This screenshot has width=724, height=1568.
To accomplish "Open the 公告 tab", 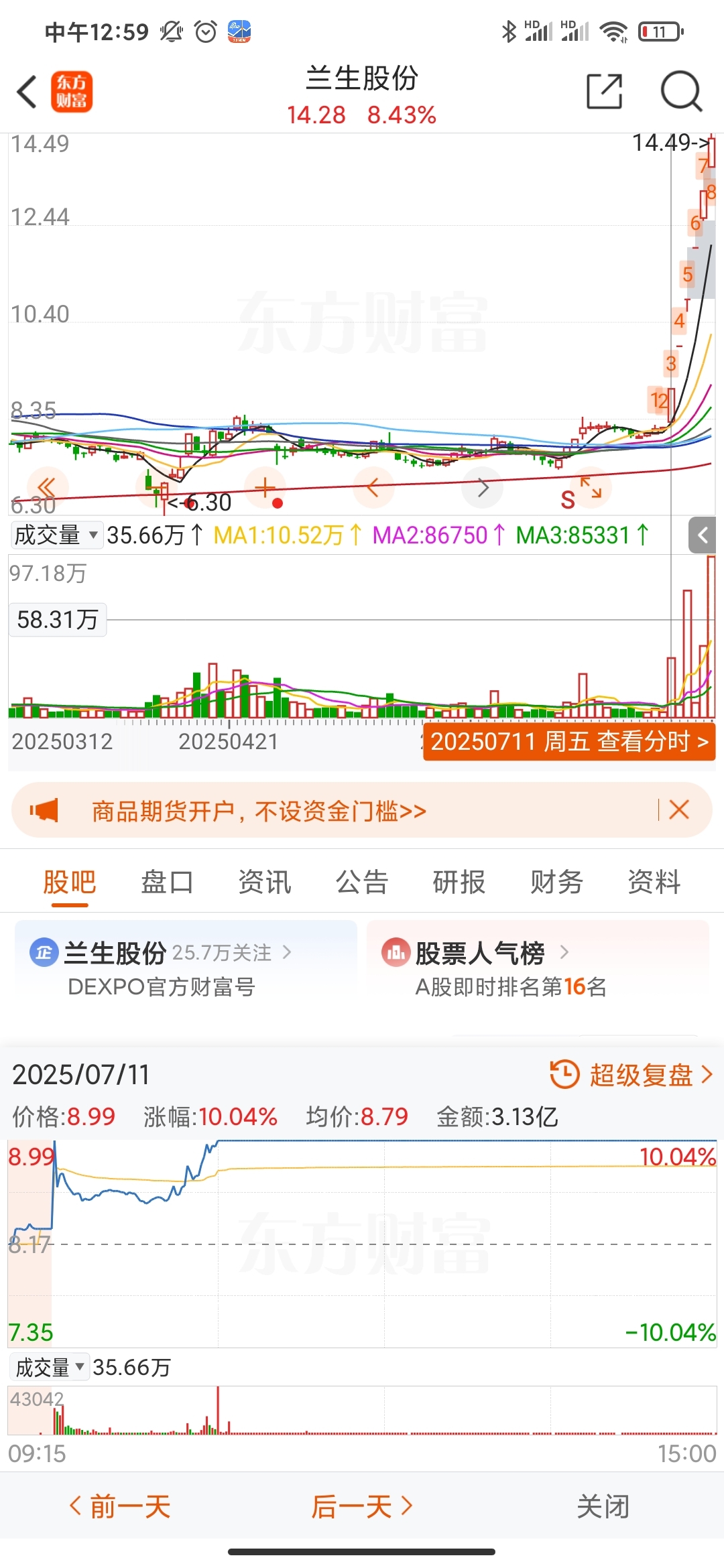I will pyautogui.click(x=362, y=882).
